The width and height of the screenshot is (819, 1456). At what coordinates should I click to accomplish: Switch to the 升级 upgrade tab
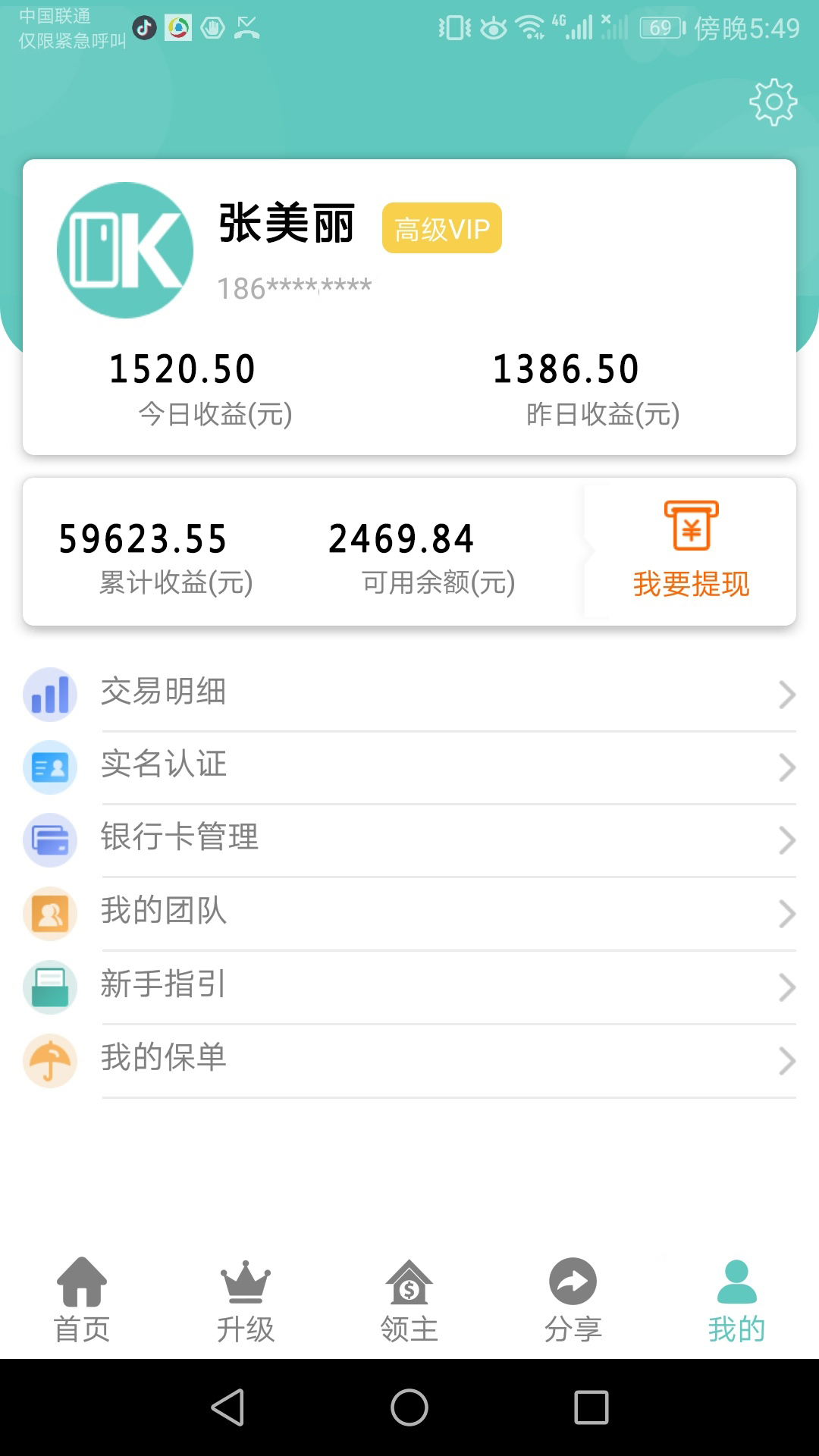pos(246,1300)
